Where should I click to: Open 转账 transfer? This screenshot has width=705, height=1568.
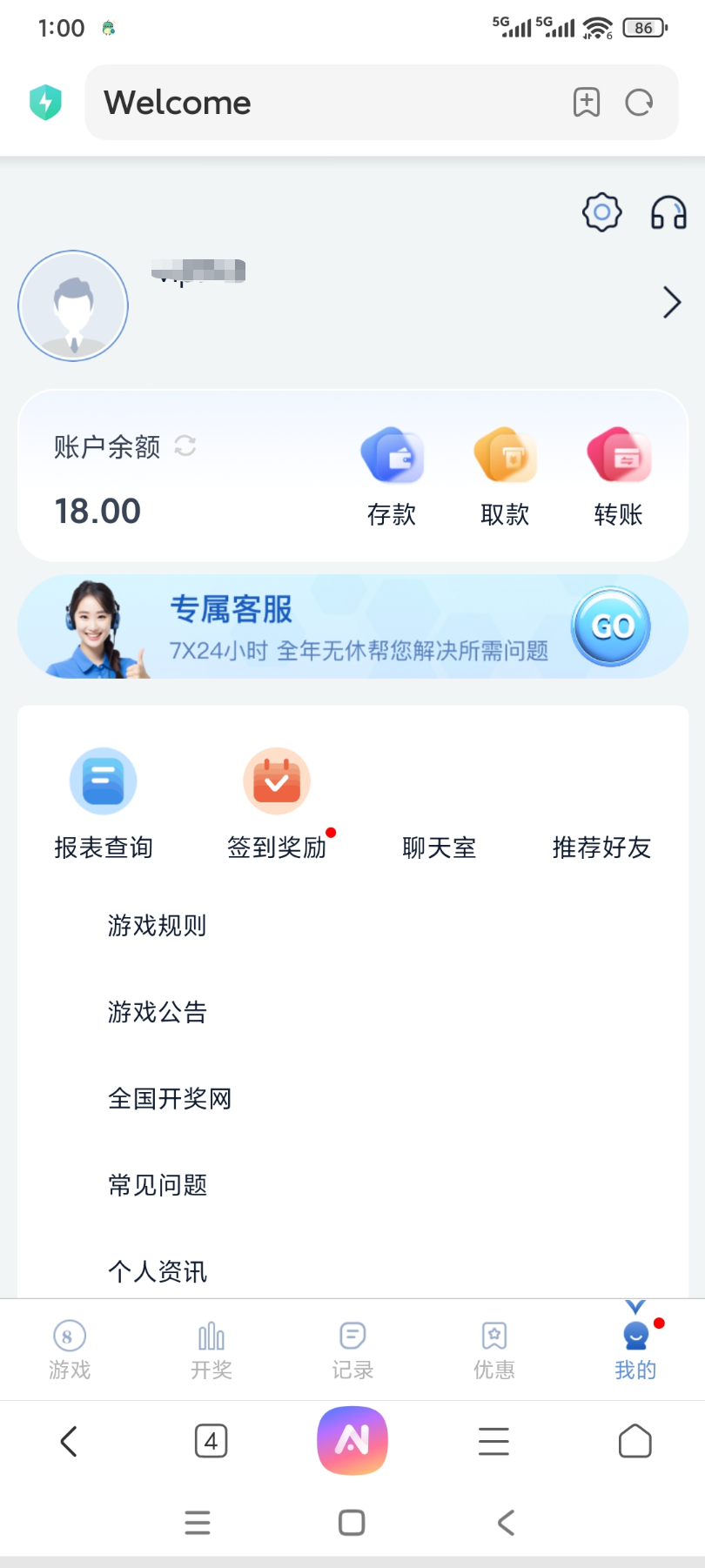click(618, 475)
